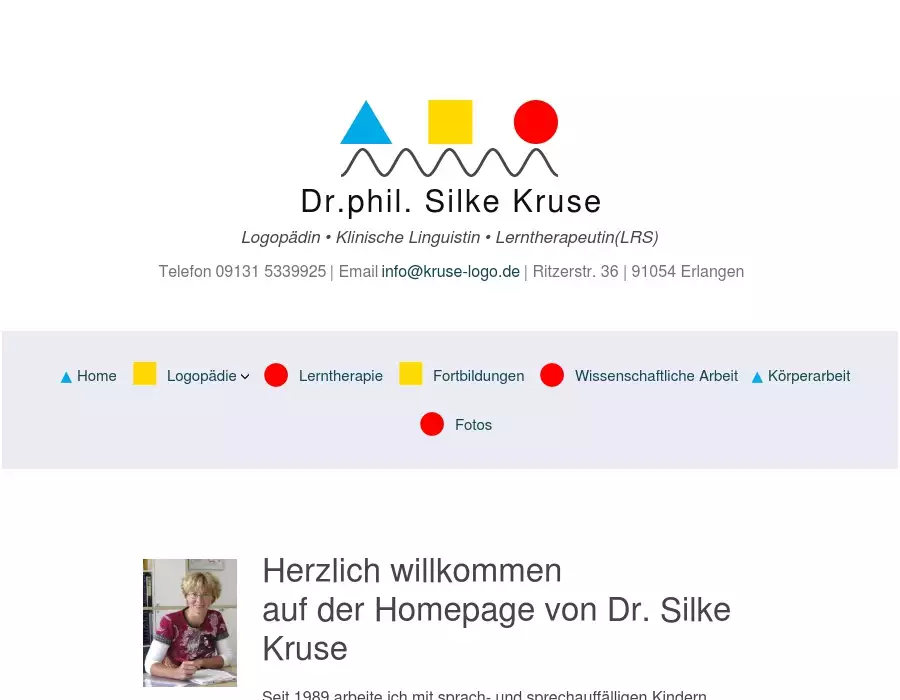
Task: Go to the Körperarbeit page
Action: pyautogui.click(x=808, y=376)
